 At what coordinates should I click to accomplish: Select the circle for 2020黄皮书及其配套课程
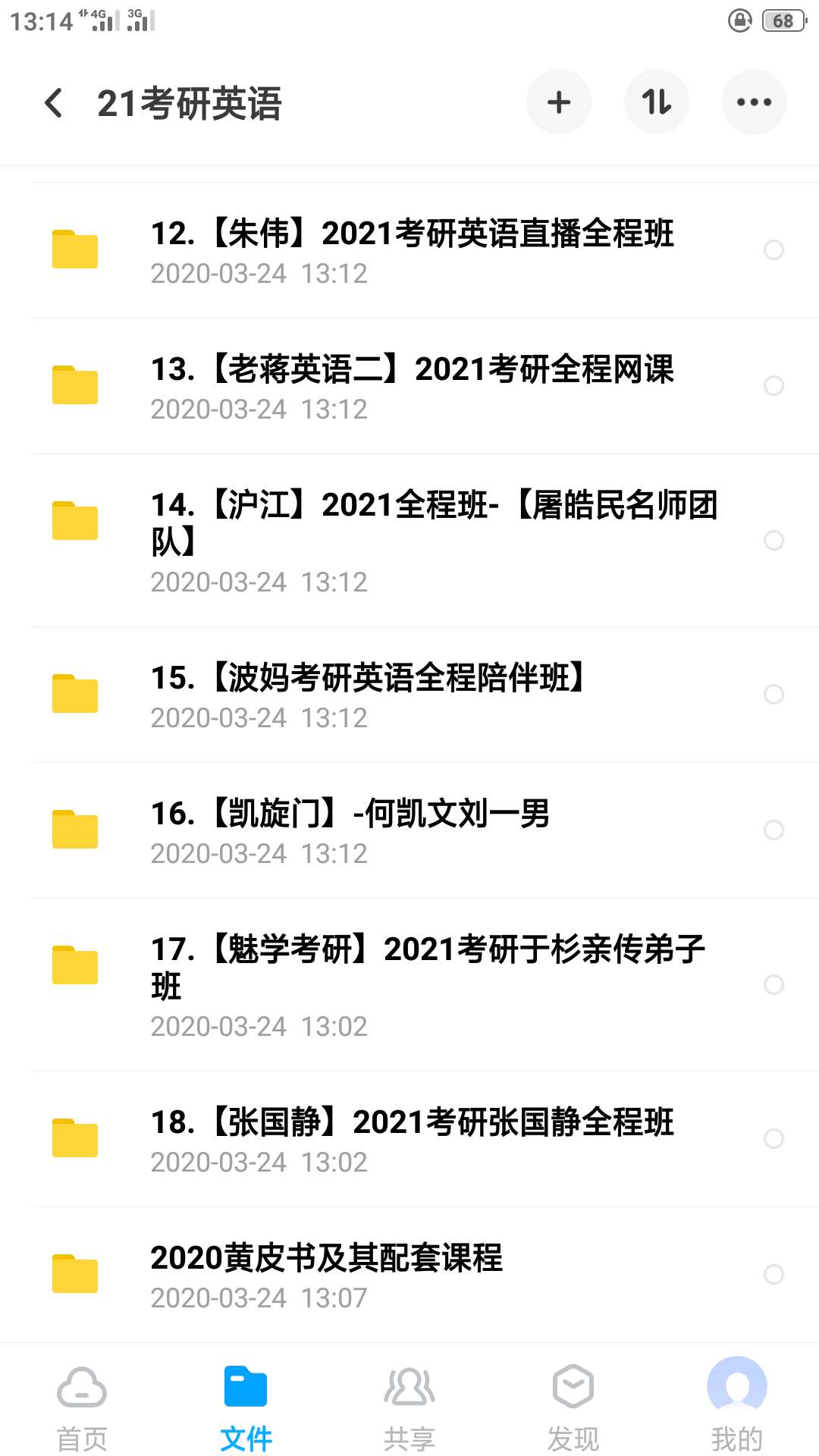pos(773,1275)
